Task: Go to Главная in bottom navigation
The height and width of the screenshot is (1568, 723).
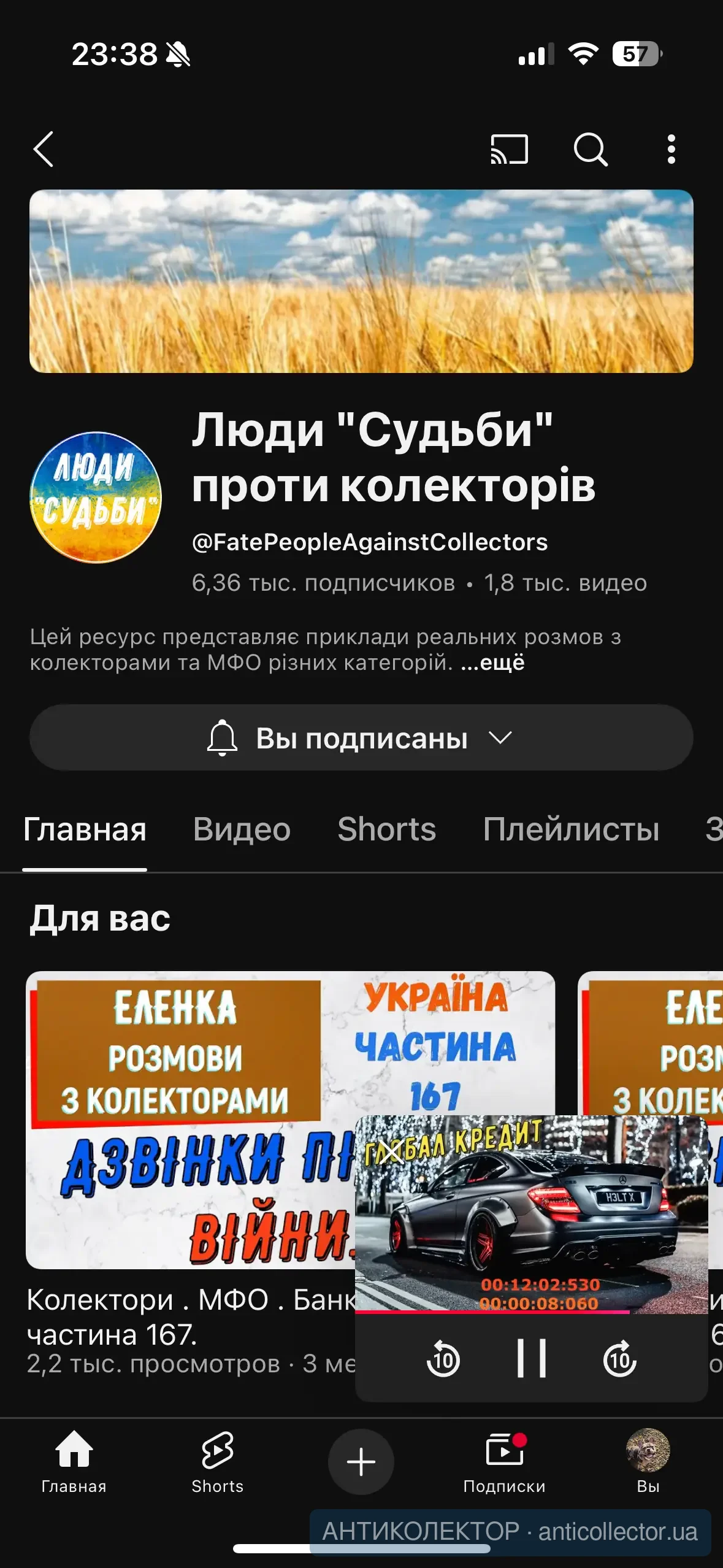Action: (74, 1461)
